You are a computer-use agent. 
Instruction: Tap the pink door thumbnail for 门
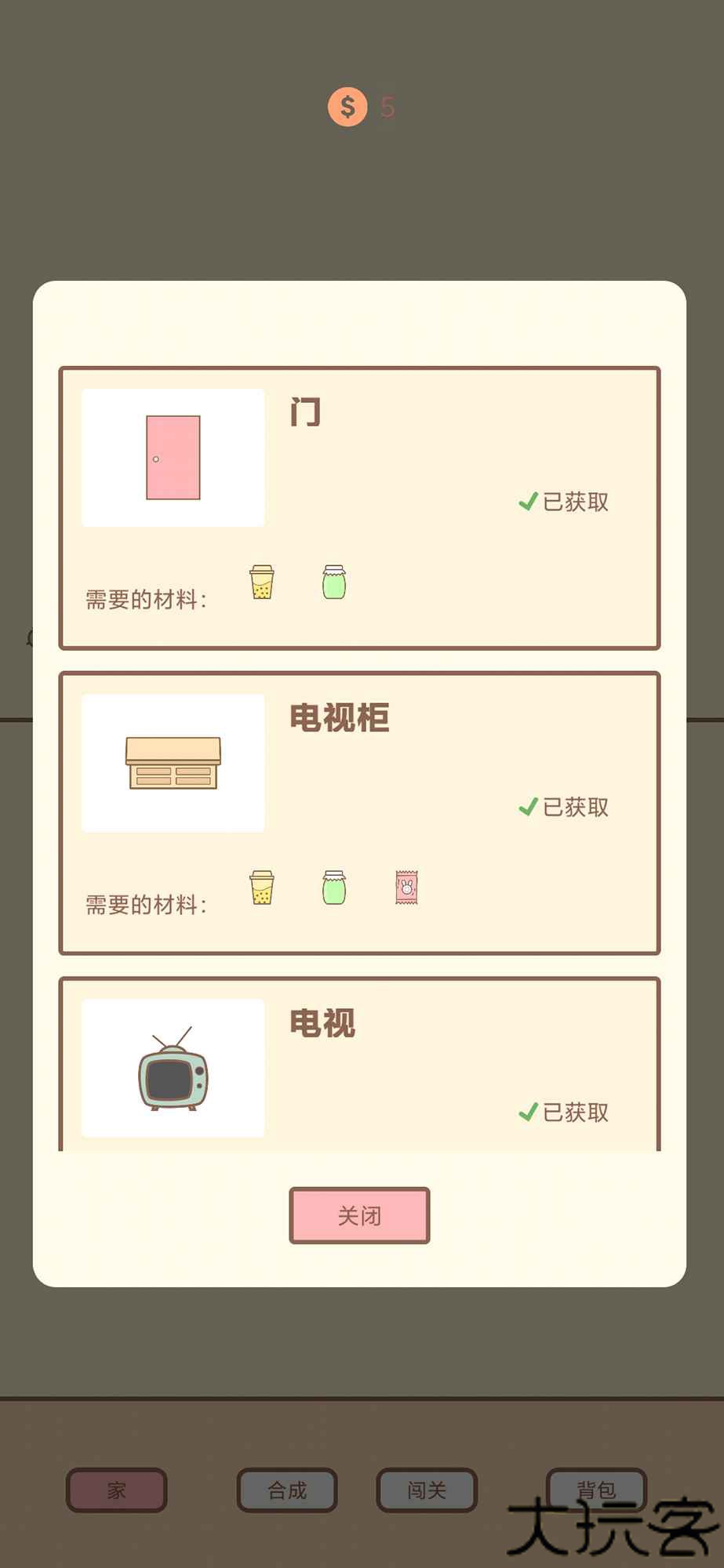173,457
